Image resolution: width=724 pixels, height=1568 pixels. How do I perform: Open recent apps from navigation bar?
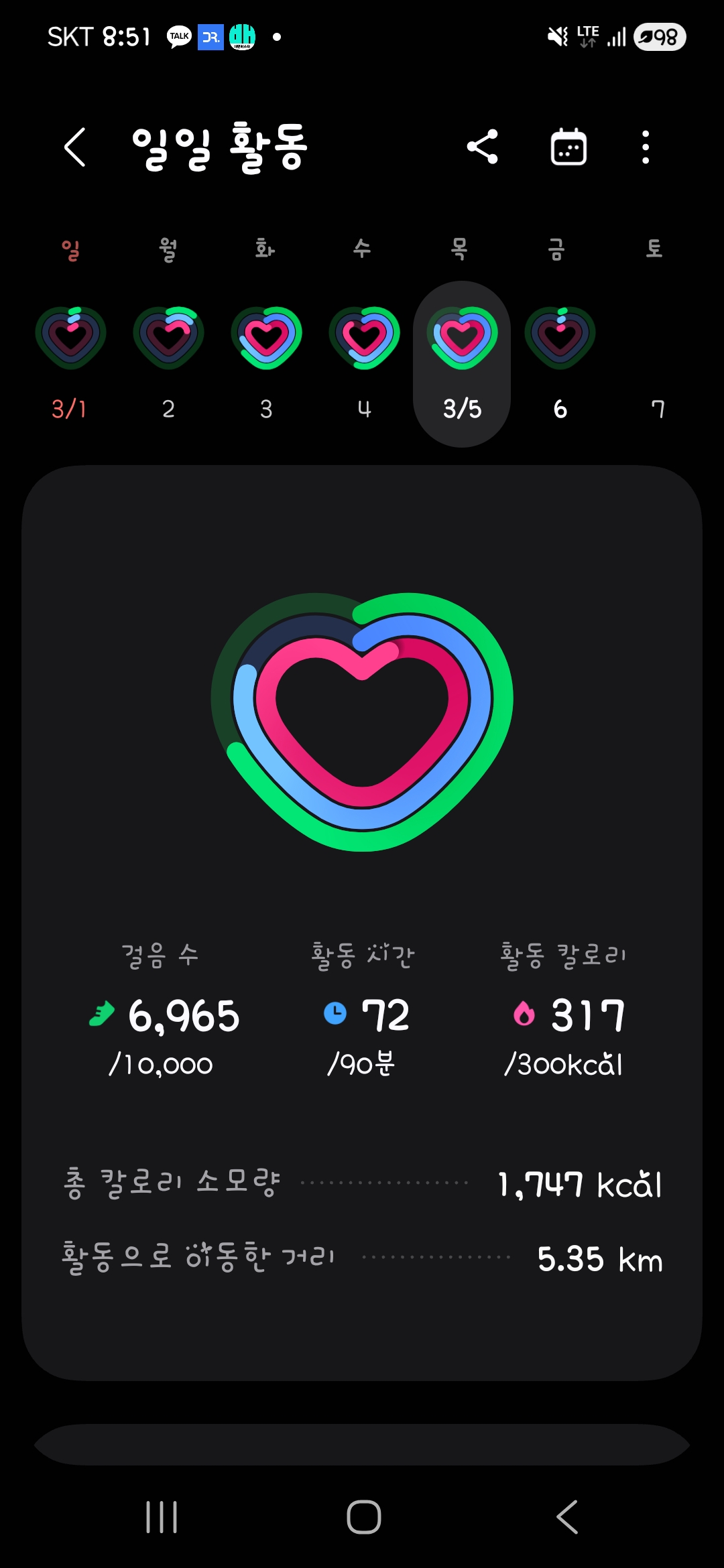(x=162, y=1517)
